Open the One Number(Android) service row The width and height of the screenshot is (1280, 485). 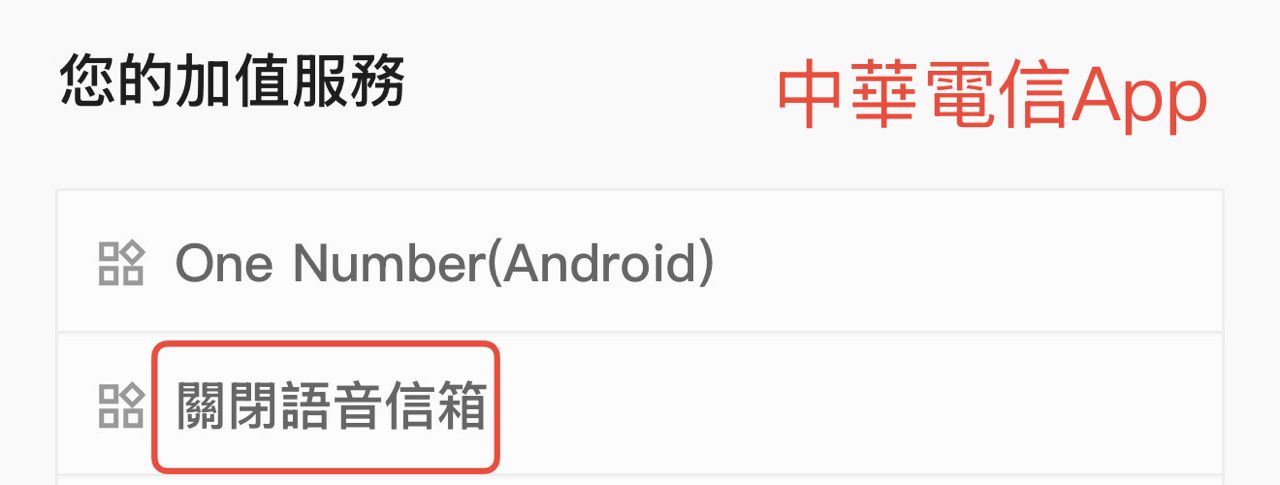coord(444,264)
